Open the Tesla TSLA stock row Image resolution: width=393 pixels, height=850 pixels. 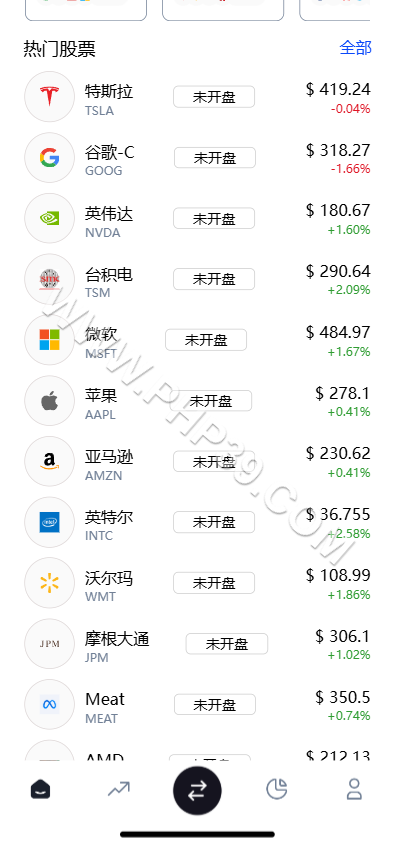[x=197, y=97]
